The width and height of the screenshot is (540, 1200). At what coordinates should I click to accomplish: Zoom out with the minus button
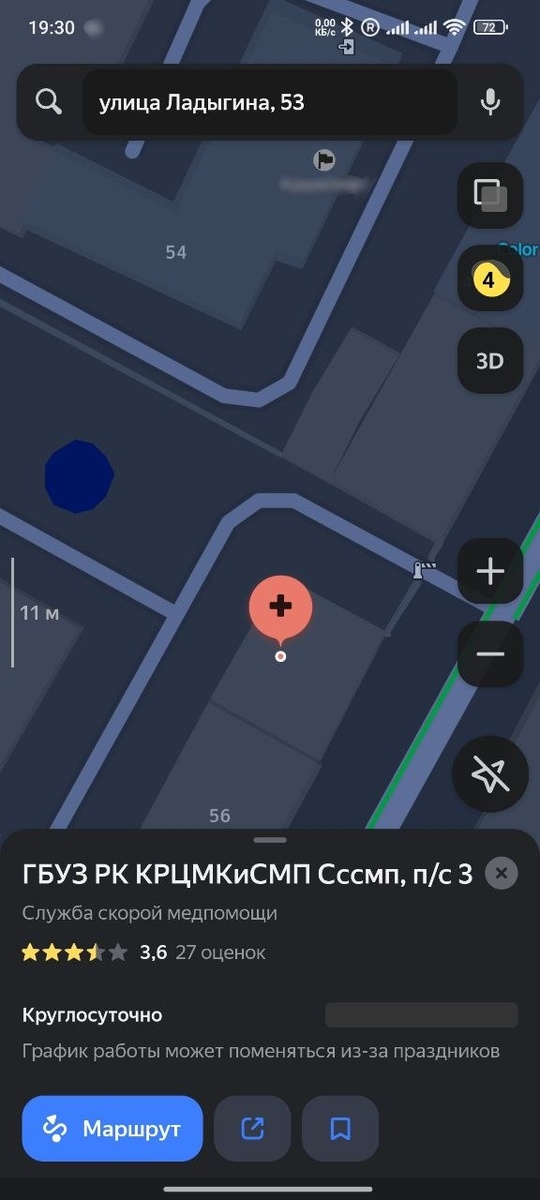490,654
